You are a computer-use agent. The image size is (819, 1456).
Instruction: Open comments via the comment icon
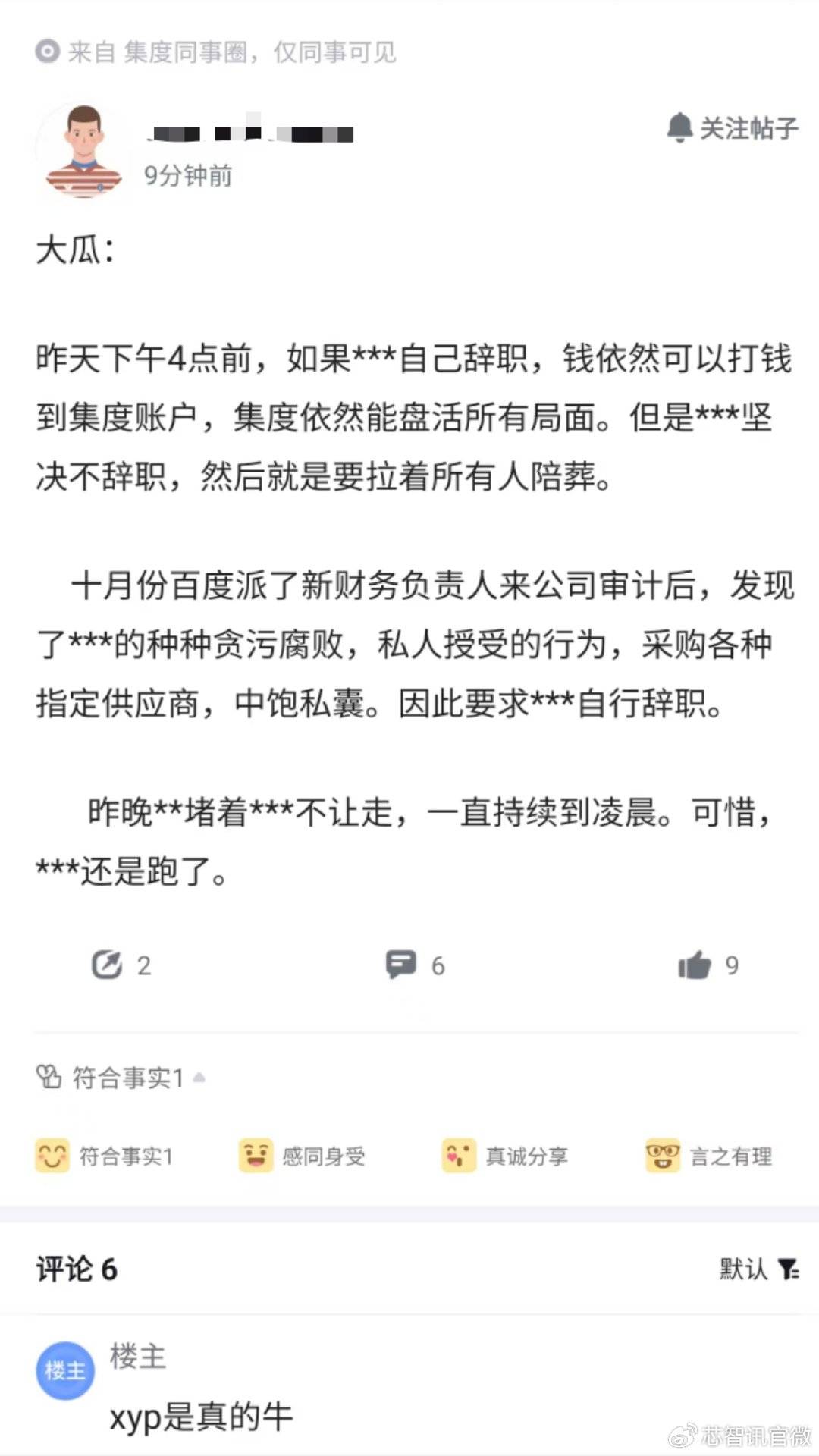(x=401, y=965)
